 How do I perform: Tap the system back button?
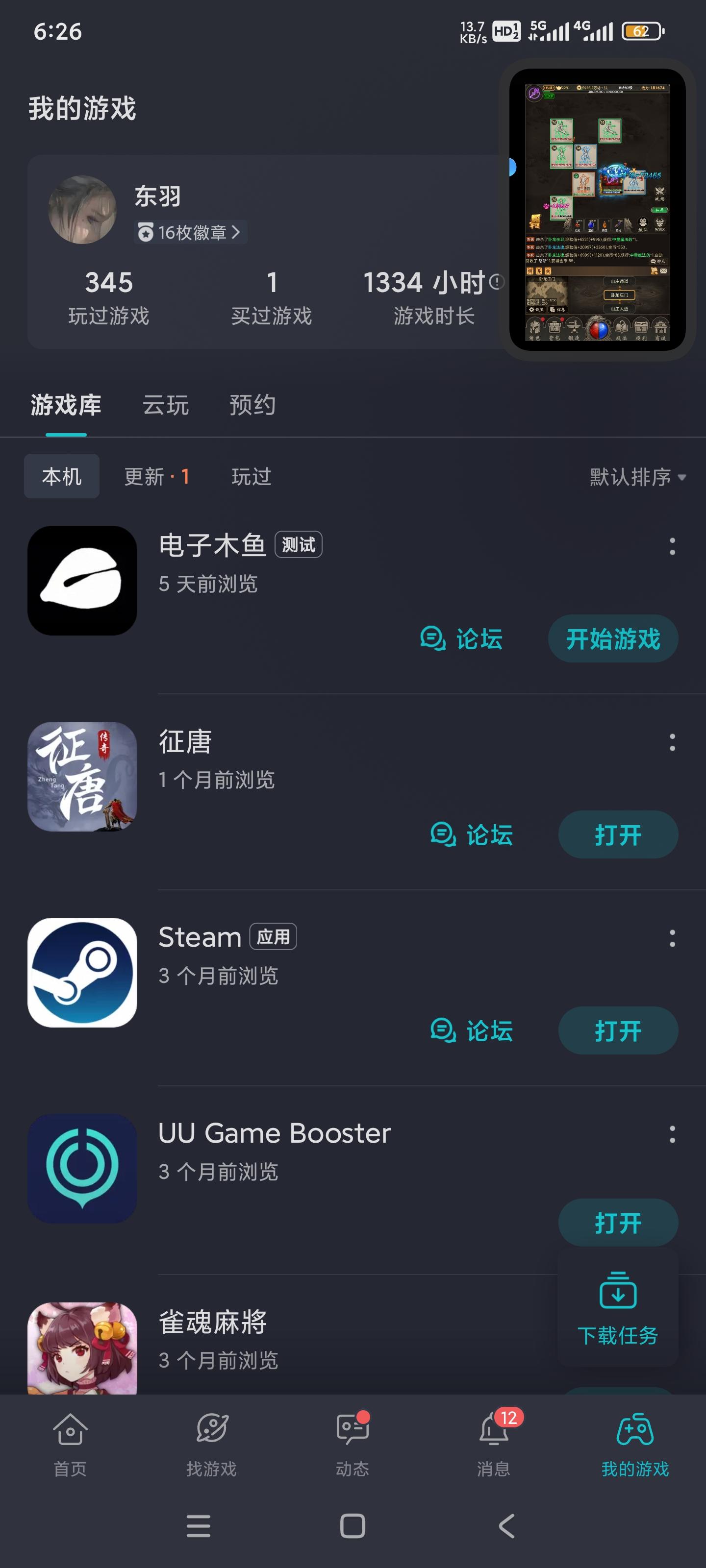[507, 1526]
